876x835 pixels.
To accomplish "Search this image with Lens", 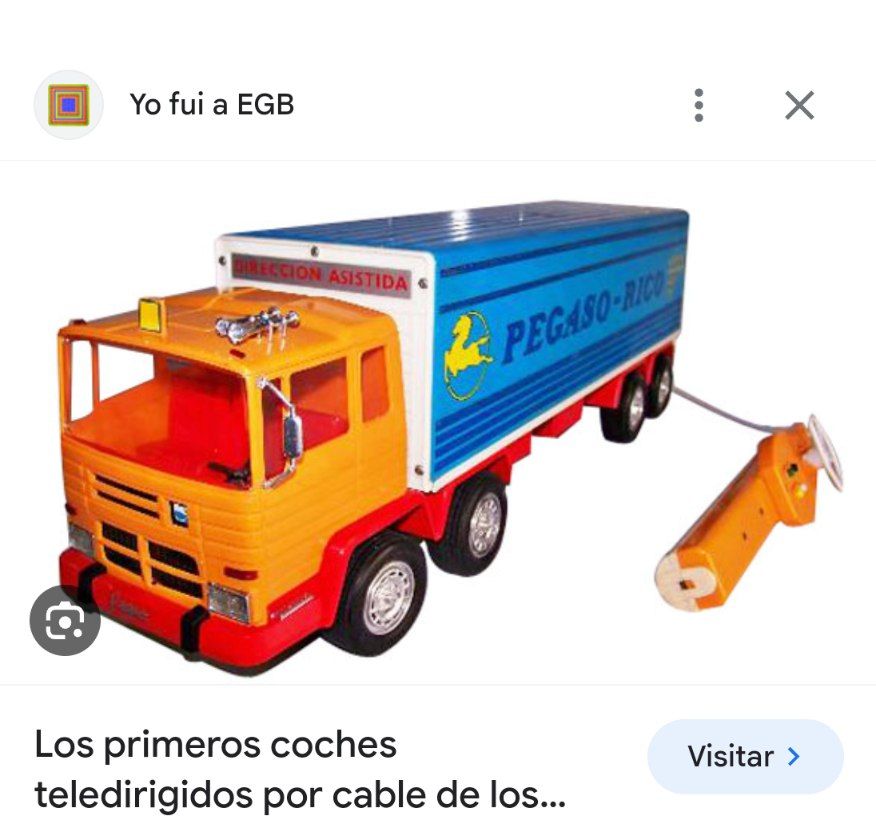I will pos(65,622).
